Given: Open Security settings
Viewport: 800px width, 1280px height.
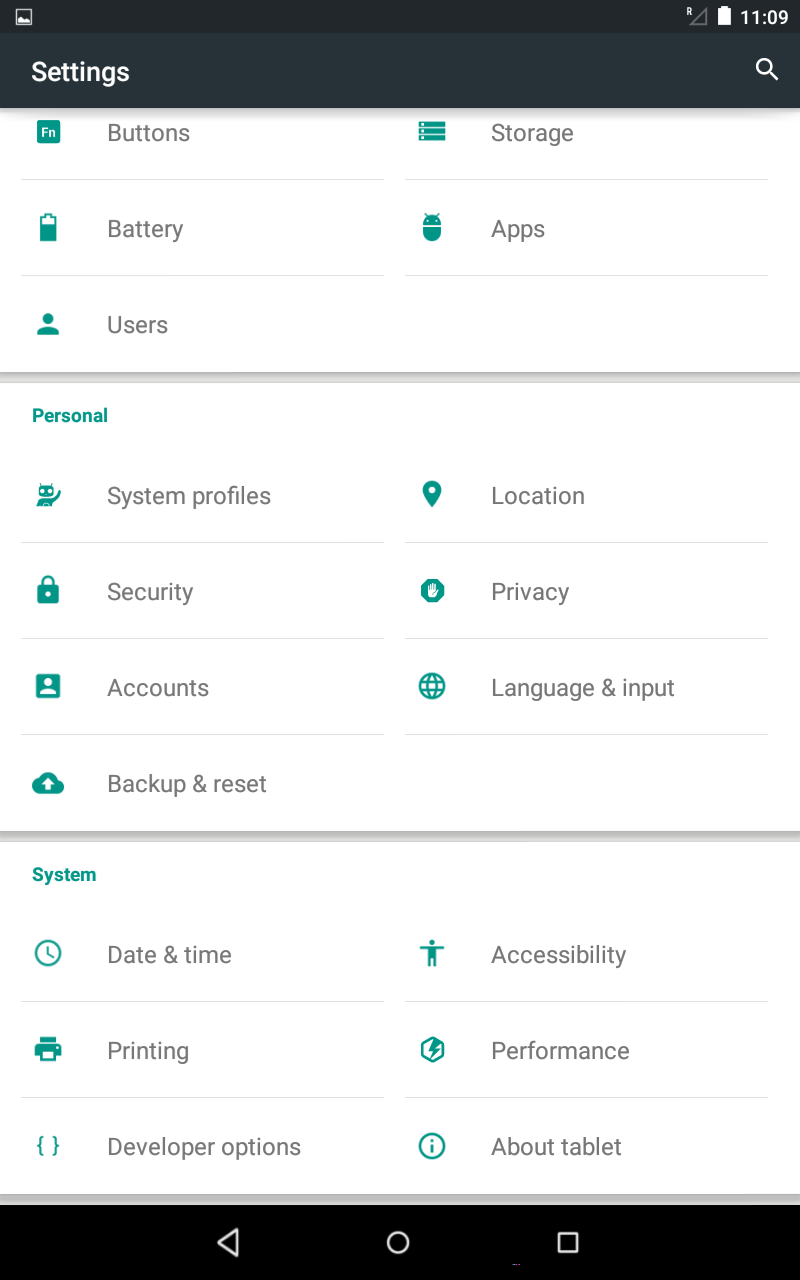Looking at the screenshot, I should (150, 592).
